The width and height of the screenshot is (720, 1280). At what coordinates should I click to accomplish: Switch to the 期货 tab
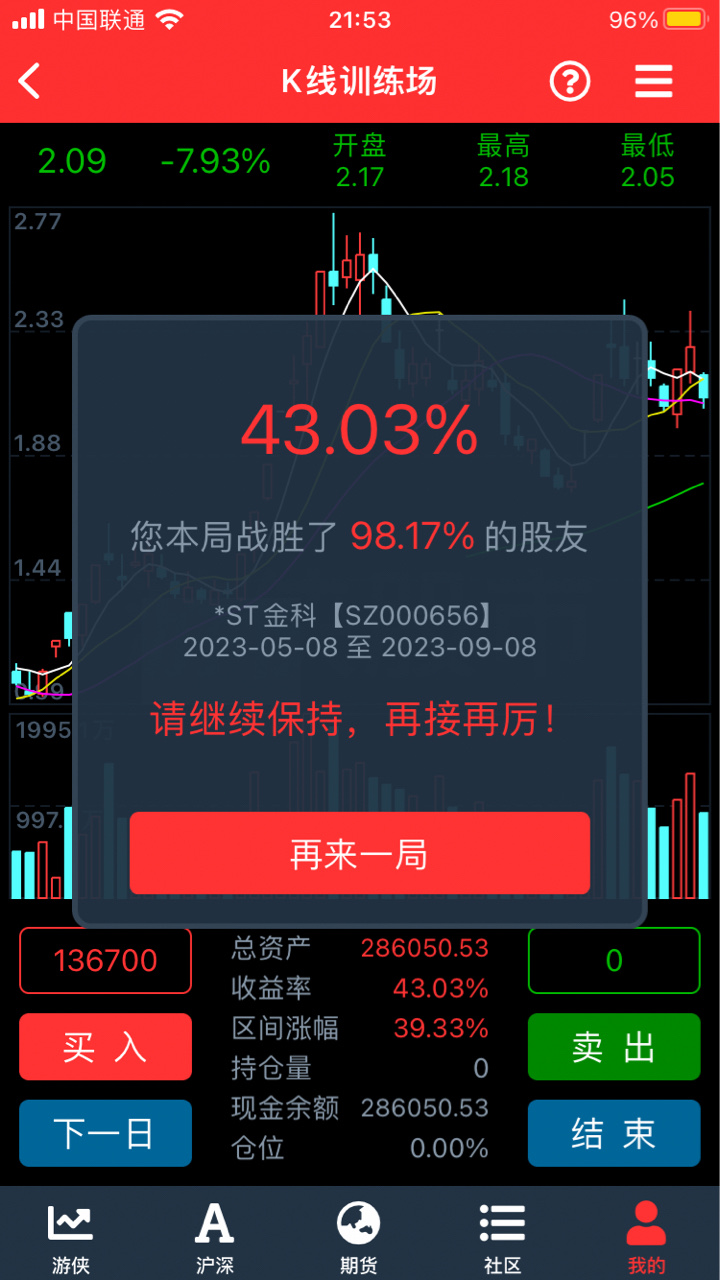coord(359,1236)
